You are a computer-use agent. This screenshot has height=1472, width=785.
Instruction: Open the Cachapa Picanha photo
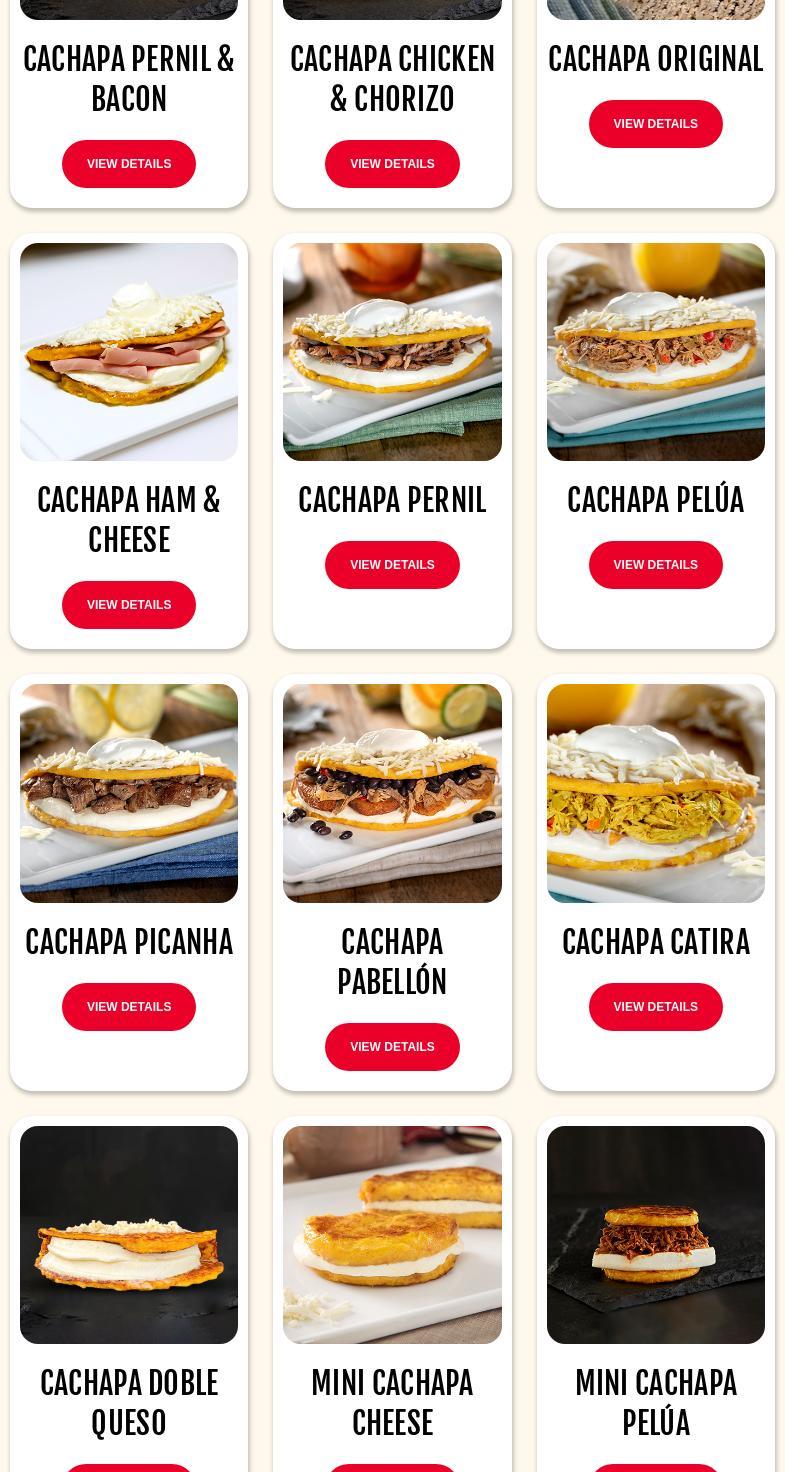pyautogui.click(x=129, y=793)
